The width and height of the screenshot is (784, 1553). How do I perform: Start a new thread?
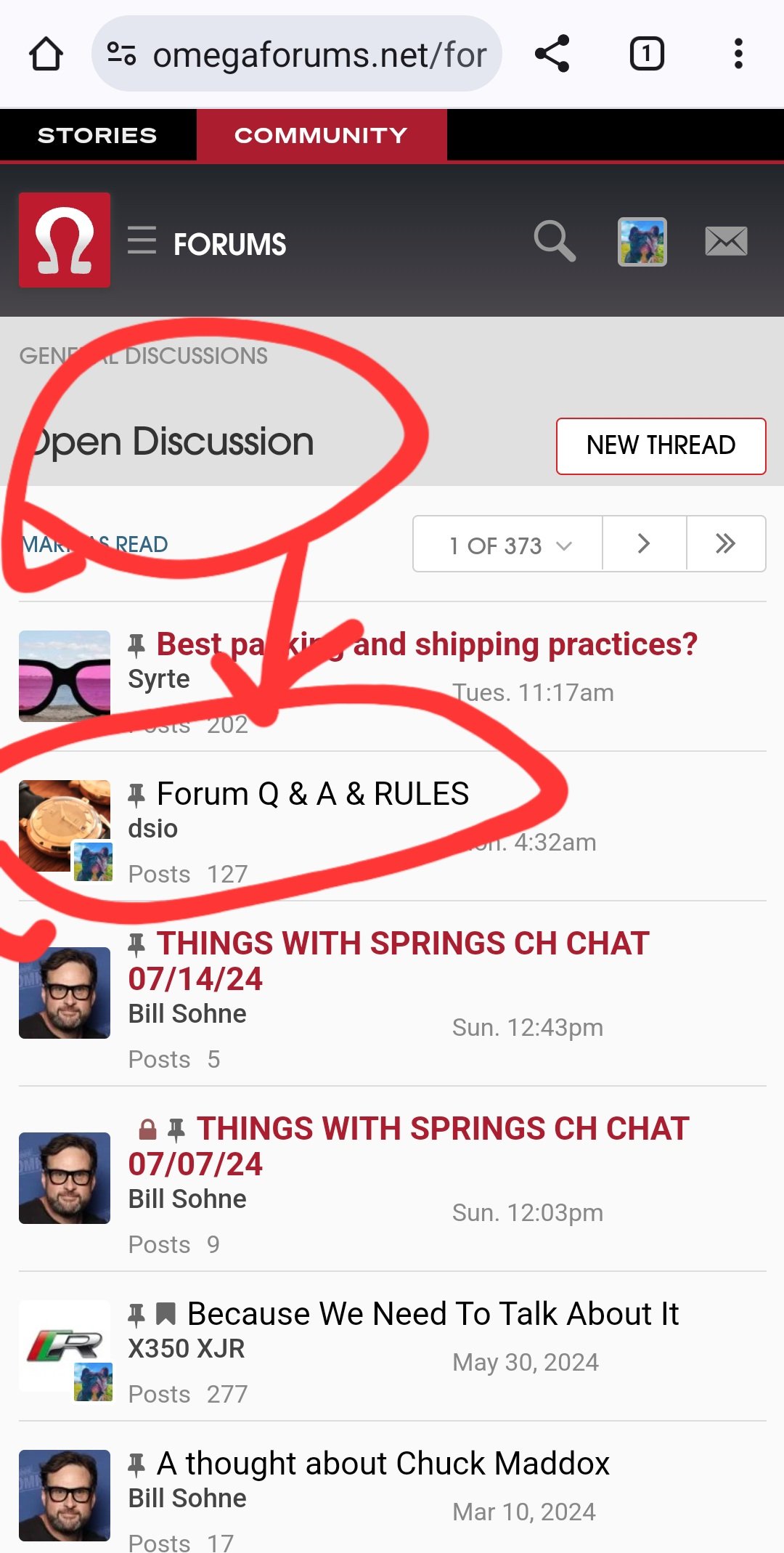[x=661, y=445]
